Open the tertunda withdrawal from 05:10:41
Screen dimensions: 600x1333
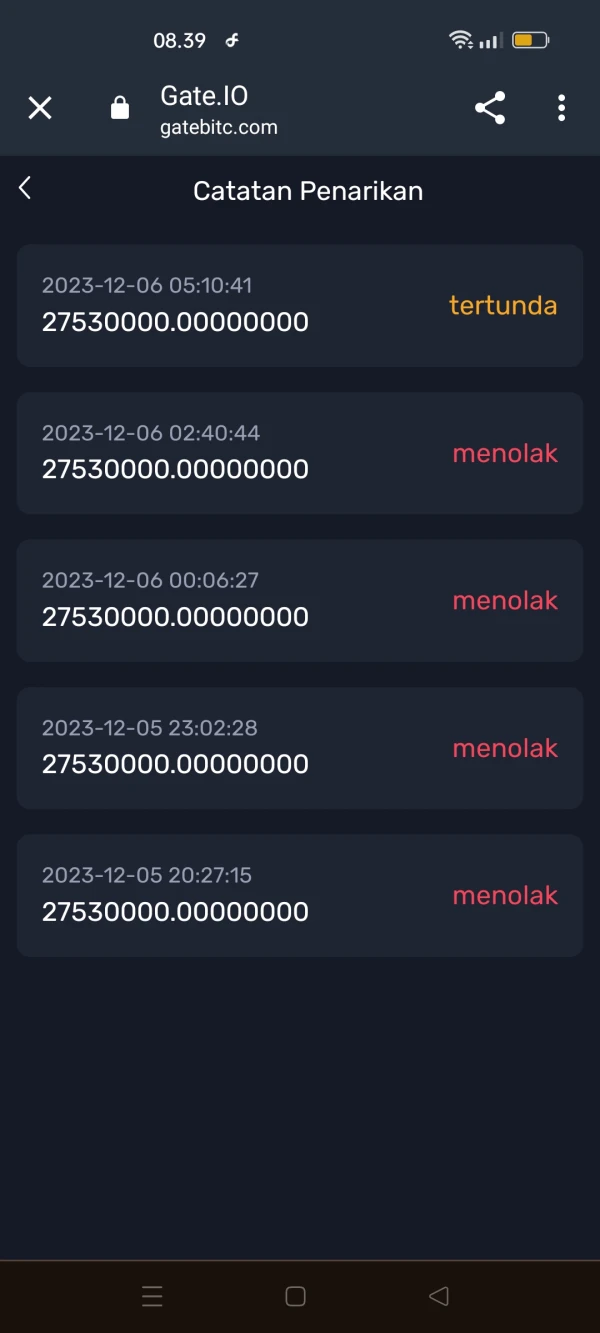coord(300,305)
